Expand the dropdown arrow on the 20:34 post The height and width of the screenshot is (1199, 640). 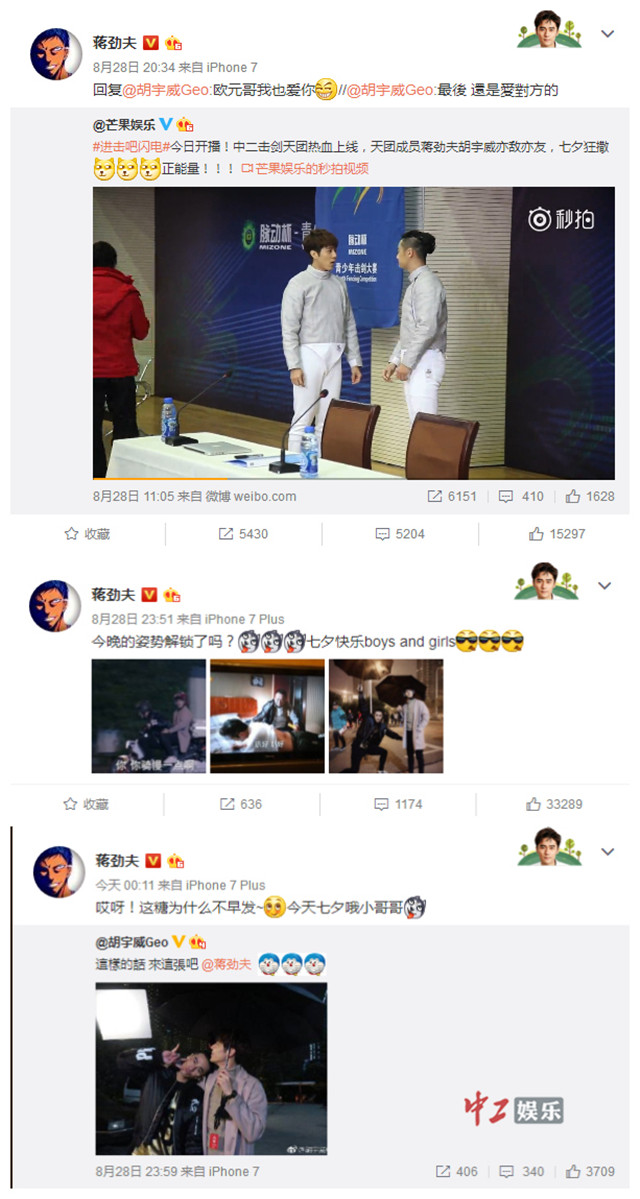(607, 34)
